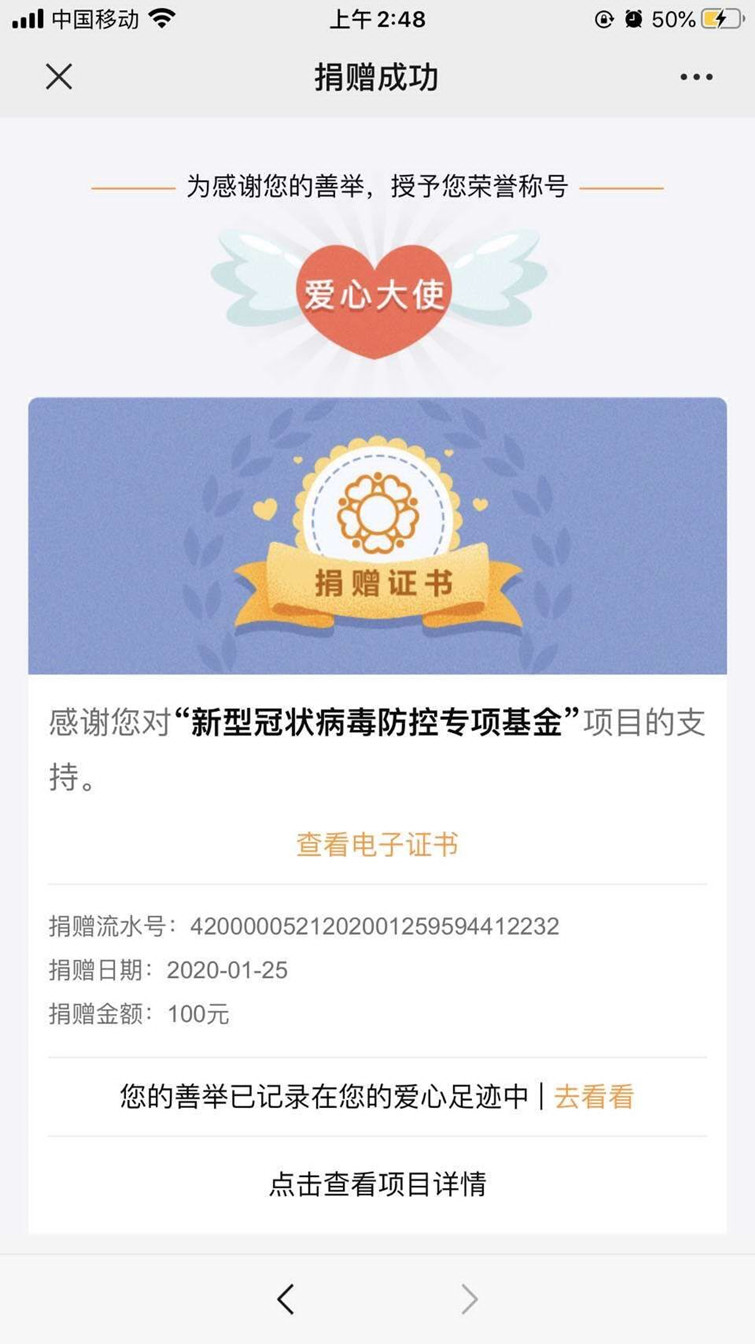This screenshot has height=1344, width=755.
Task: Close the 捐赠成功 page
Action: click(x=59, y=77)
